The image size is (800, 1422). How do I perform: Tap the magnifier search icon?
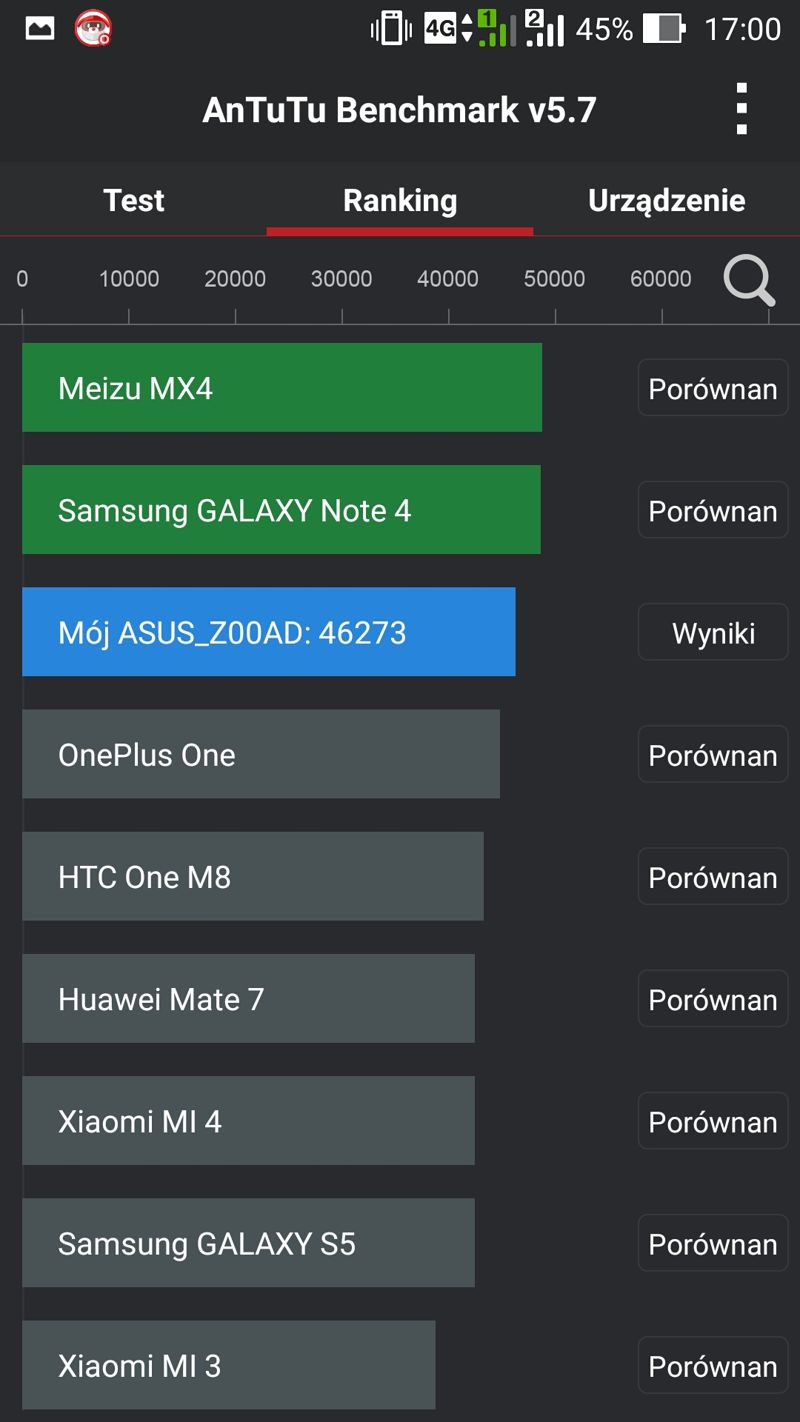pos(750,281)
